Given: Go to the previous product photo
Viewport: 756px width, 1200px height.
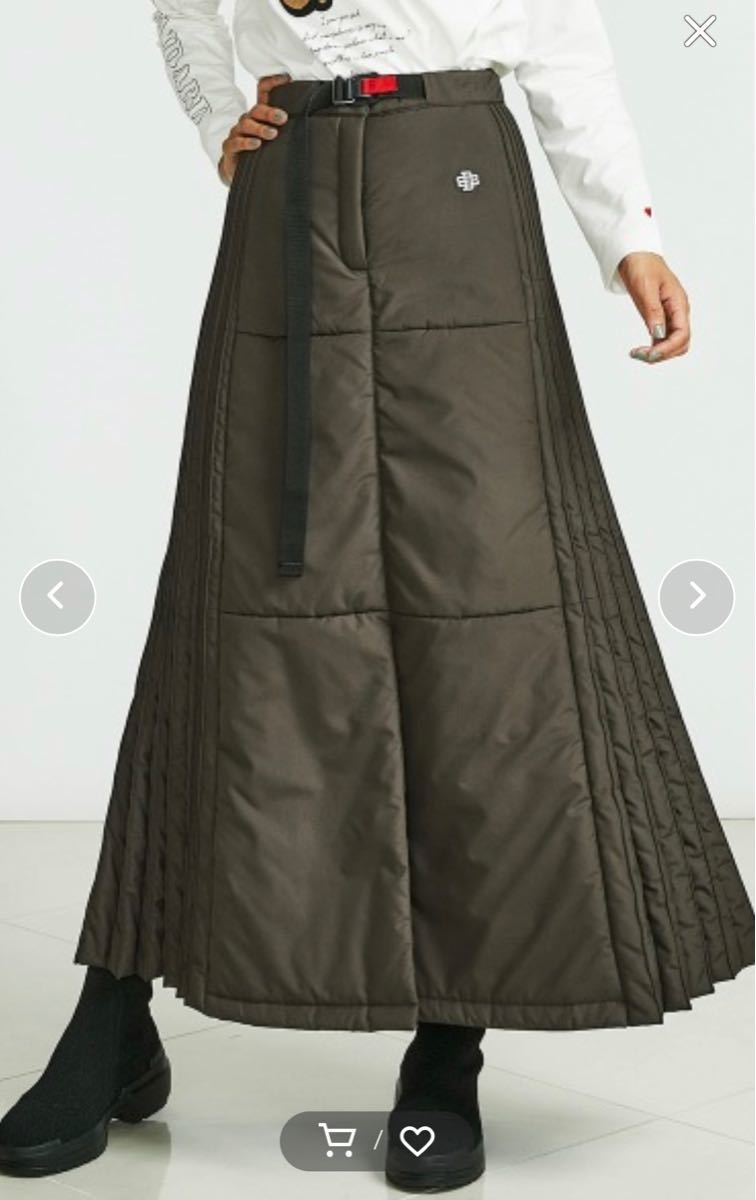Looking at the screenshot, I should coord(57,597).
